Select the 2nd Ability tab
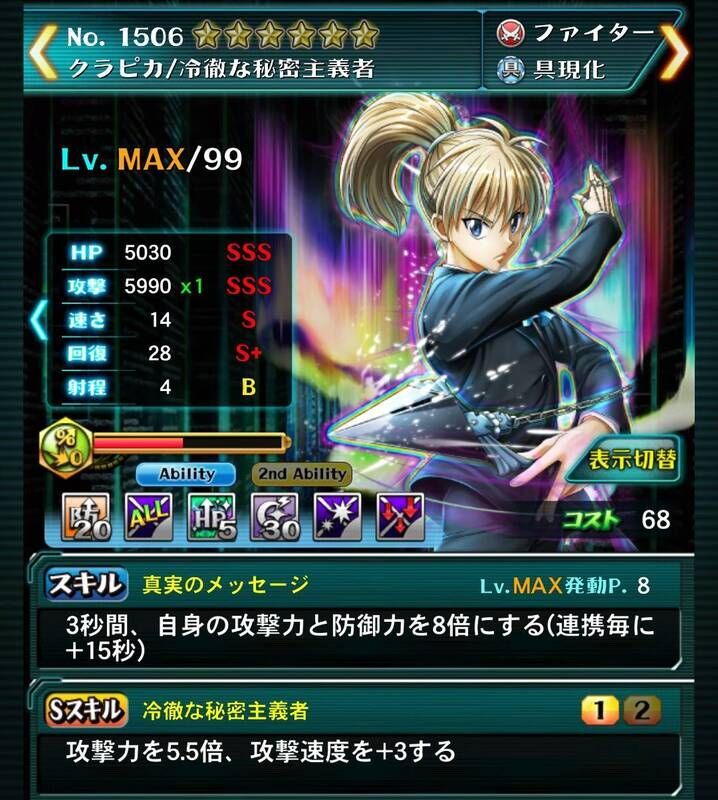Image resolution: width=718 pixels, height=800 pixels. 300,474
